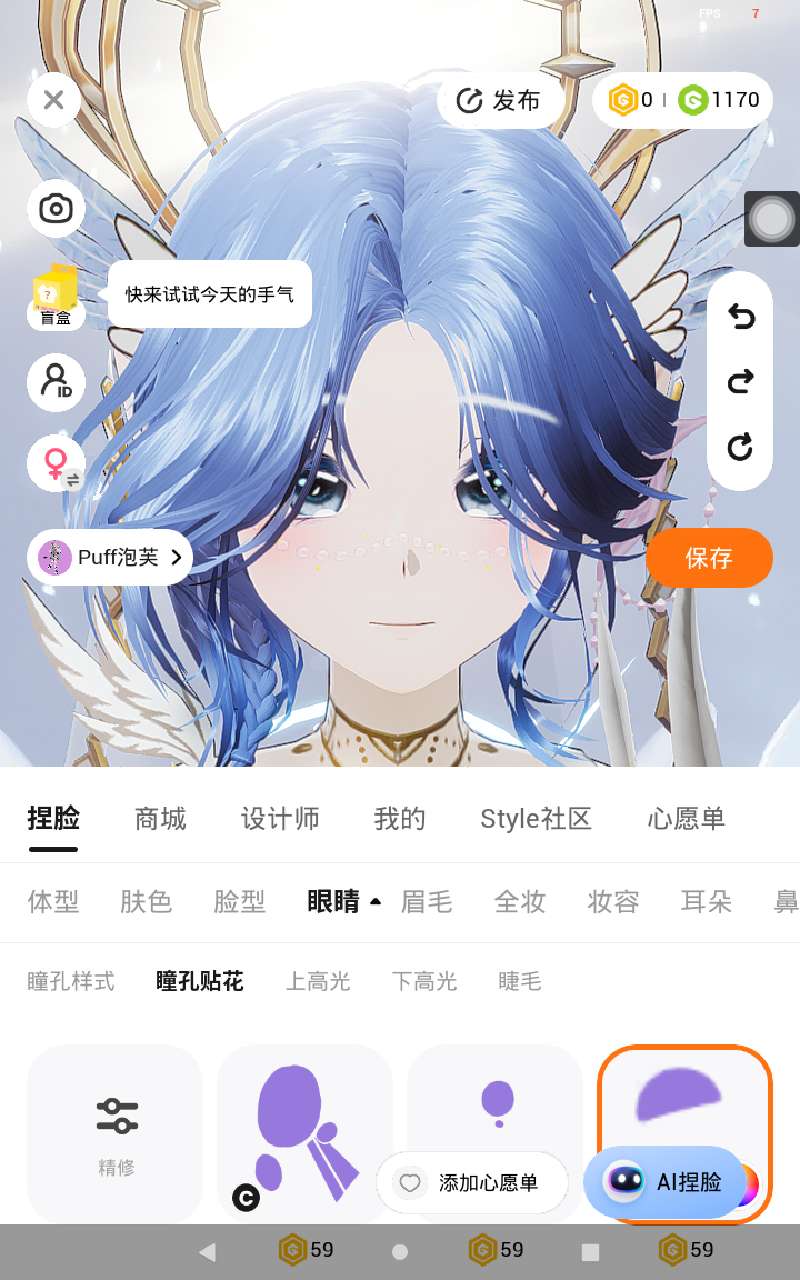Open the Puff泡芙 selector
Viewport: 800px width, 1280px height.
110,557
